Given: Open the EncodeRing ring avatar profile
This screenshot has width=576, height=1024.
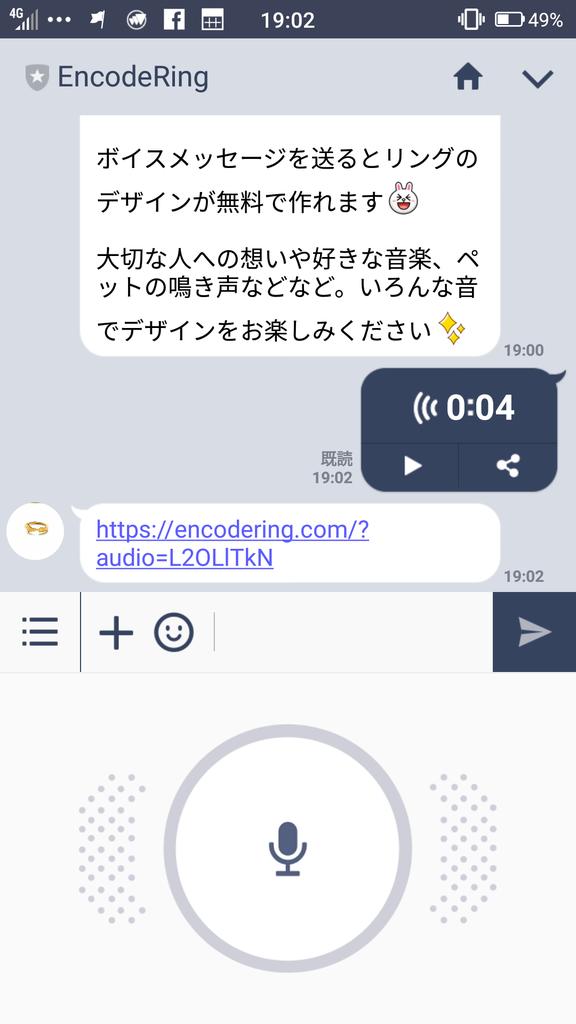Looking at the screenshot, I should [x=35, y=532].
